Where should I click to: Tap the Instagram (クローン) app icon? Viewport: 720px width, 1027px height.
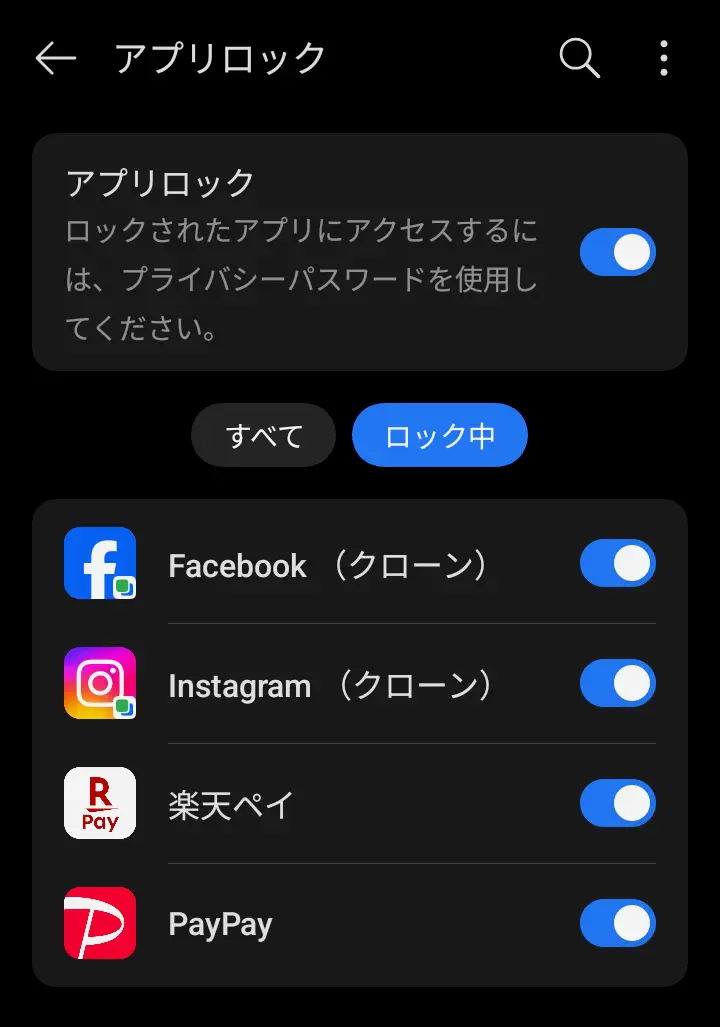(99, 683)
